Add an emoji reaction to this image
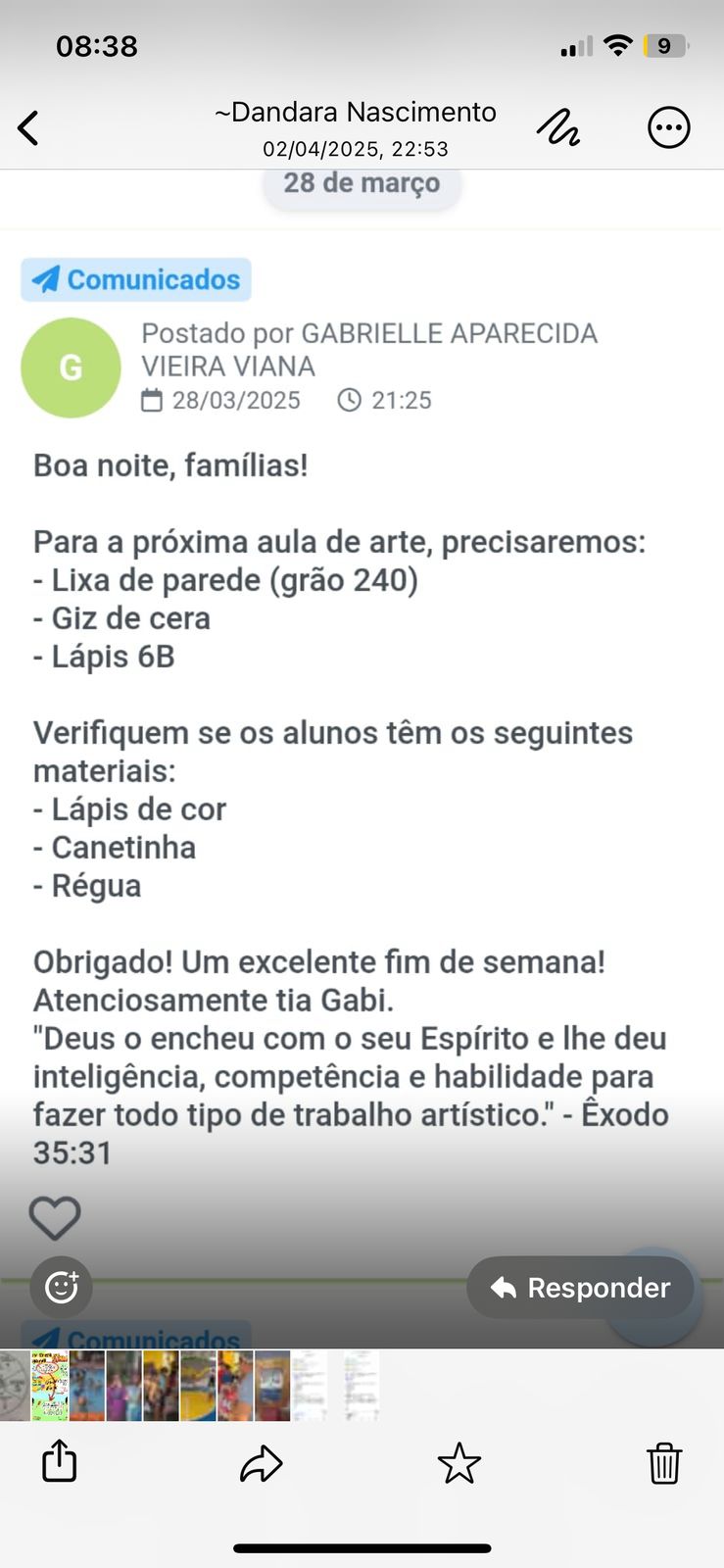Viewport: 724px width, 1568px height. (61, 1287)
